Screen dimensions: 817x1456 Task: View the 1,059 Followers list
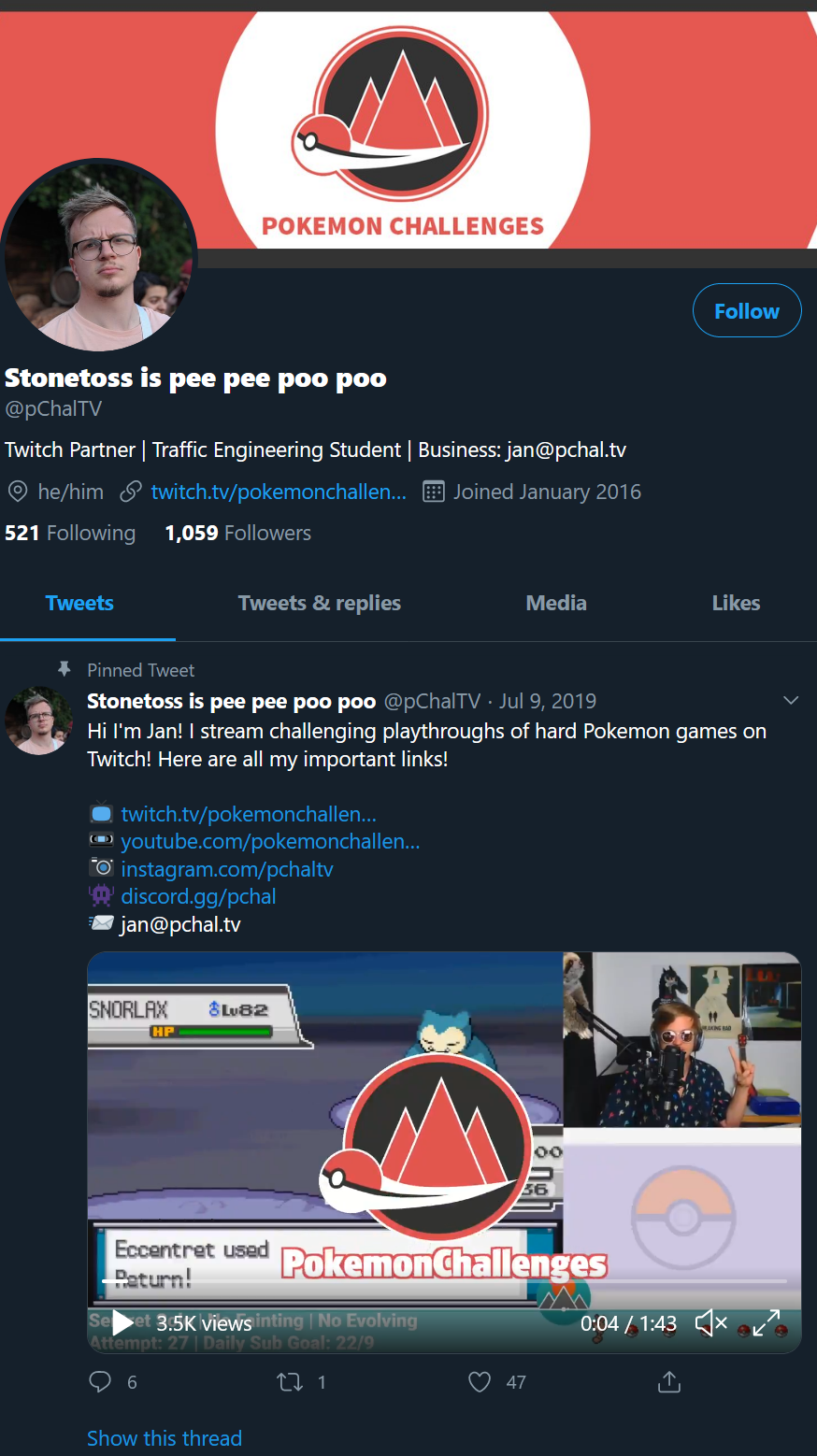point(237,533)
